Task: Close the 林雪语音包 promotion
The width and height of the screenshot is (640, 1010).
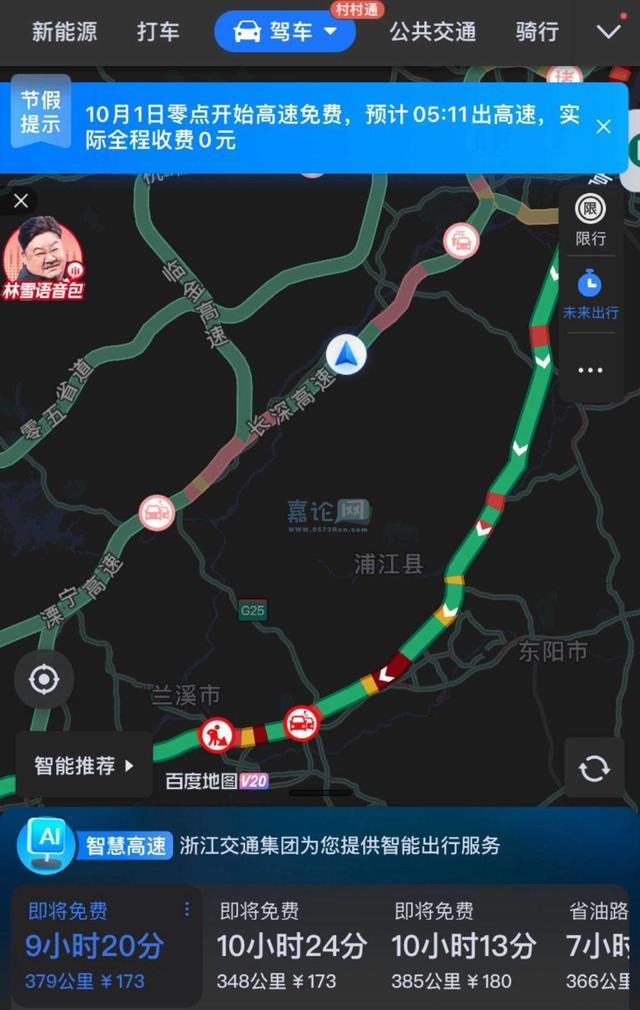Action: [20, 201]
